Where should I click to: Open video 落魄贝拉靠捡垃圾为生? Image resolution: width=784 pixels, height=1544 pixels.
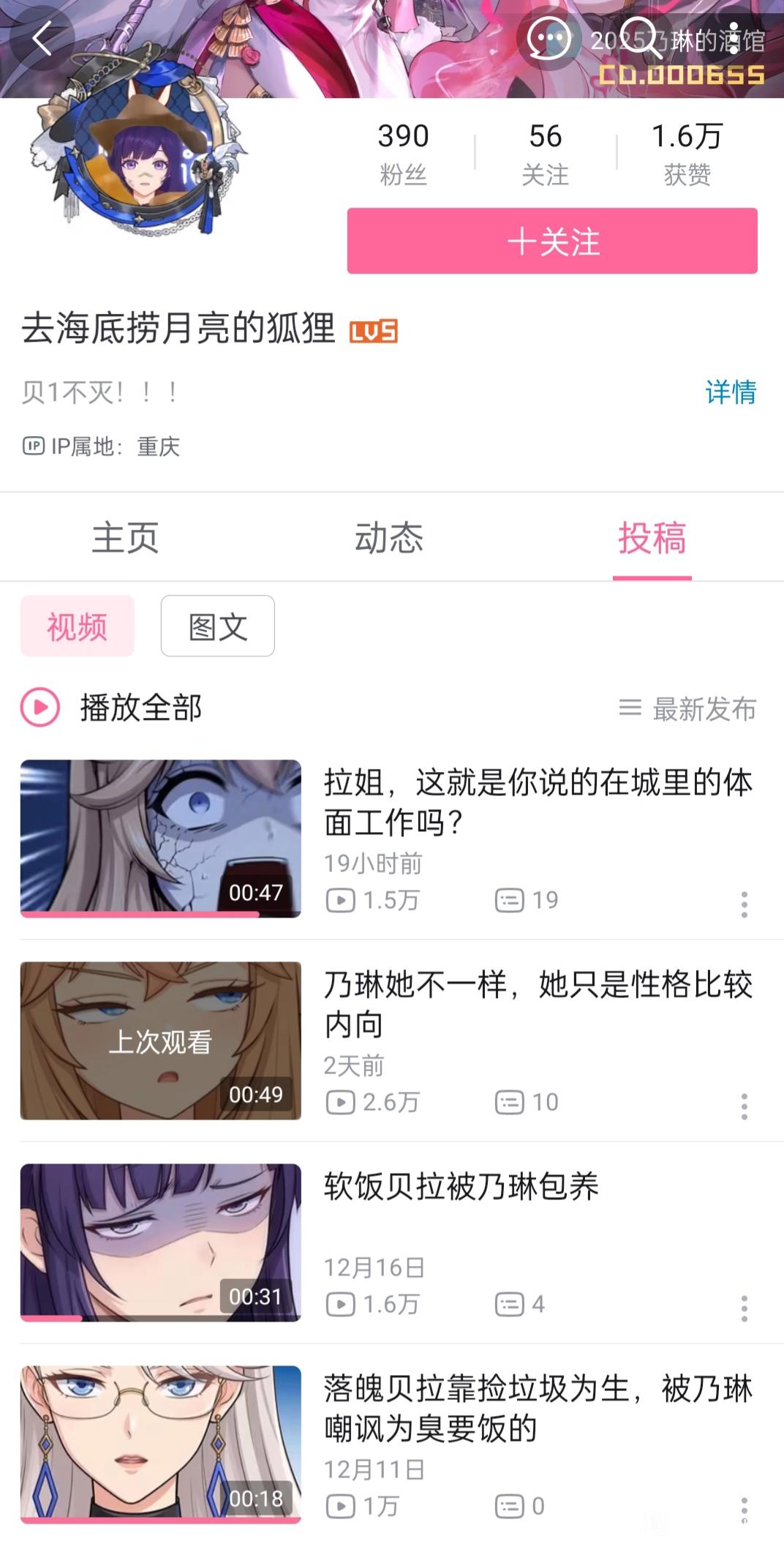(x=538, y=1408)
